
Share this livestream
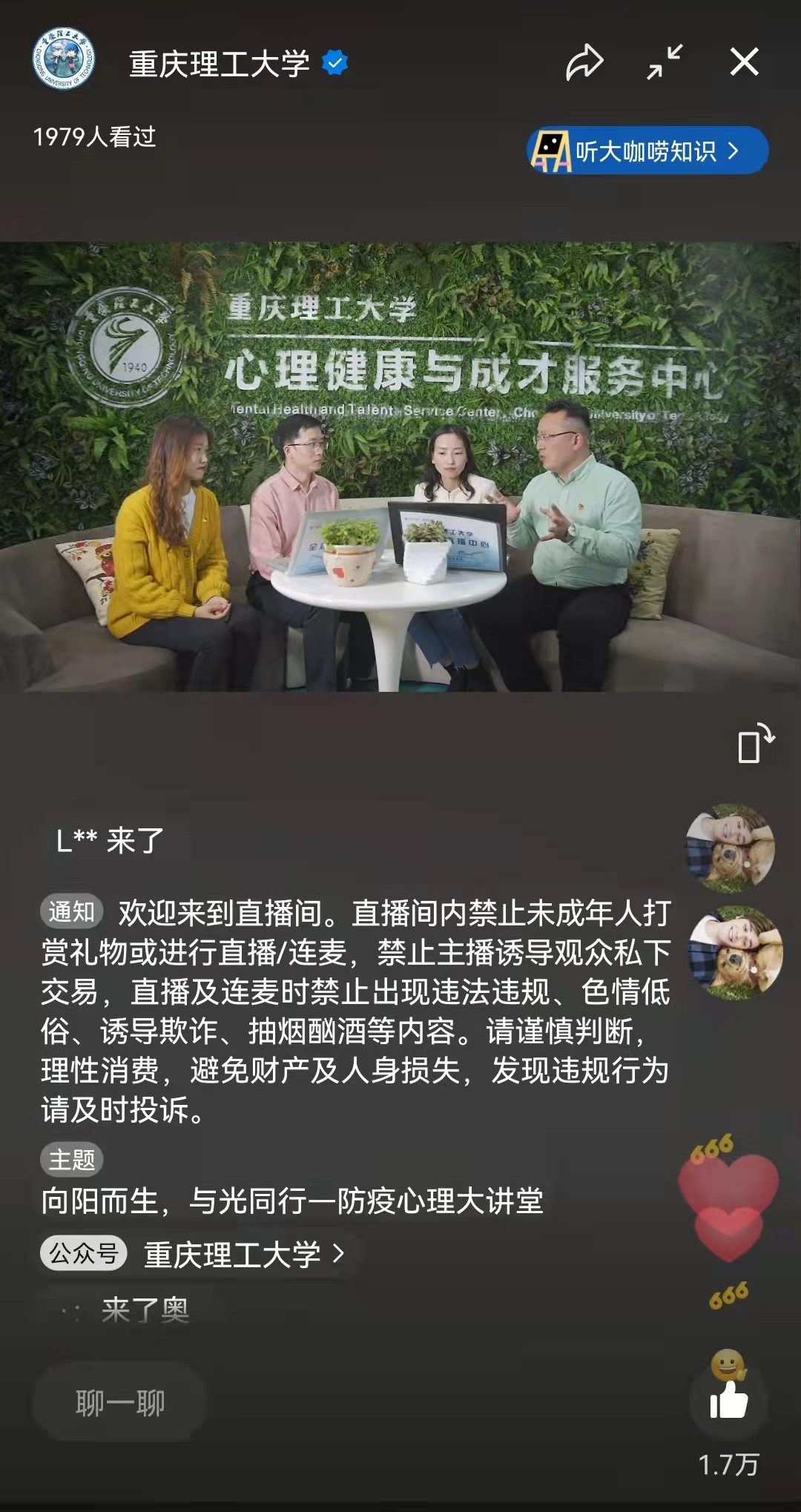coord(584,62)
